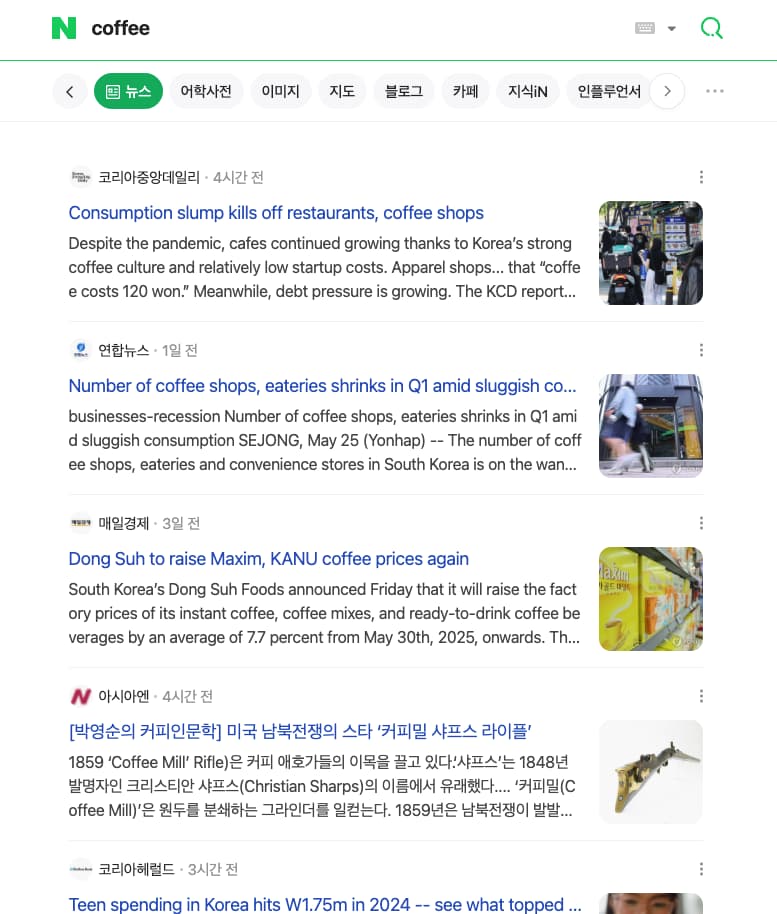Viewport: 777px width, 914px height.
Task: Switch to the 지도 tab
Action: (x=342, y=92)
